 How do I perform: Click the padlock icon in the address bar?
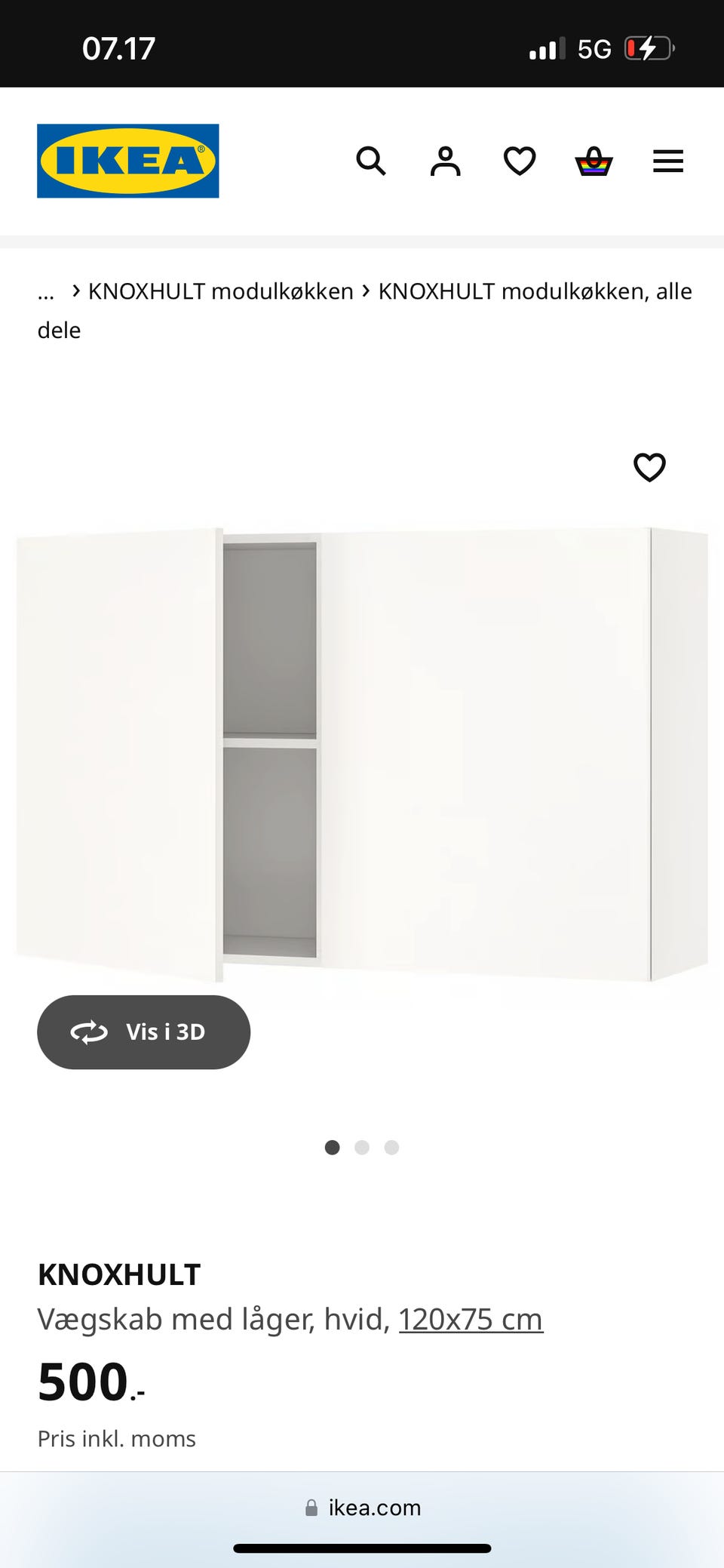(311, 1508)
